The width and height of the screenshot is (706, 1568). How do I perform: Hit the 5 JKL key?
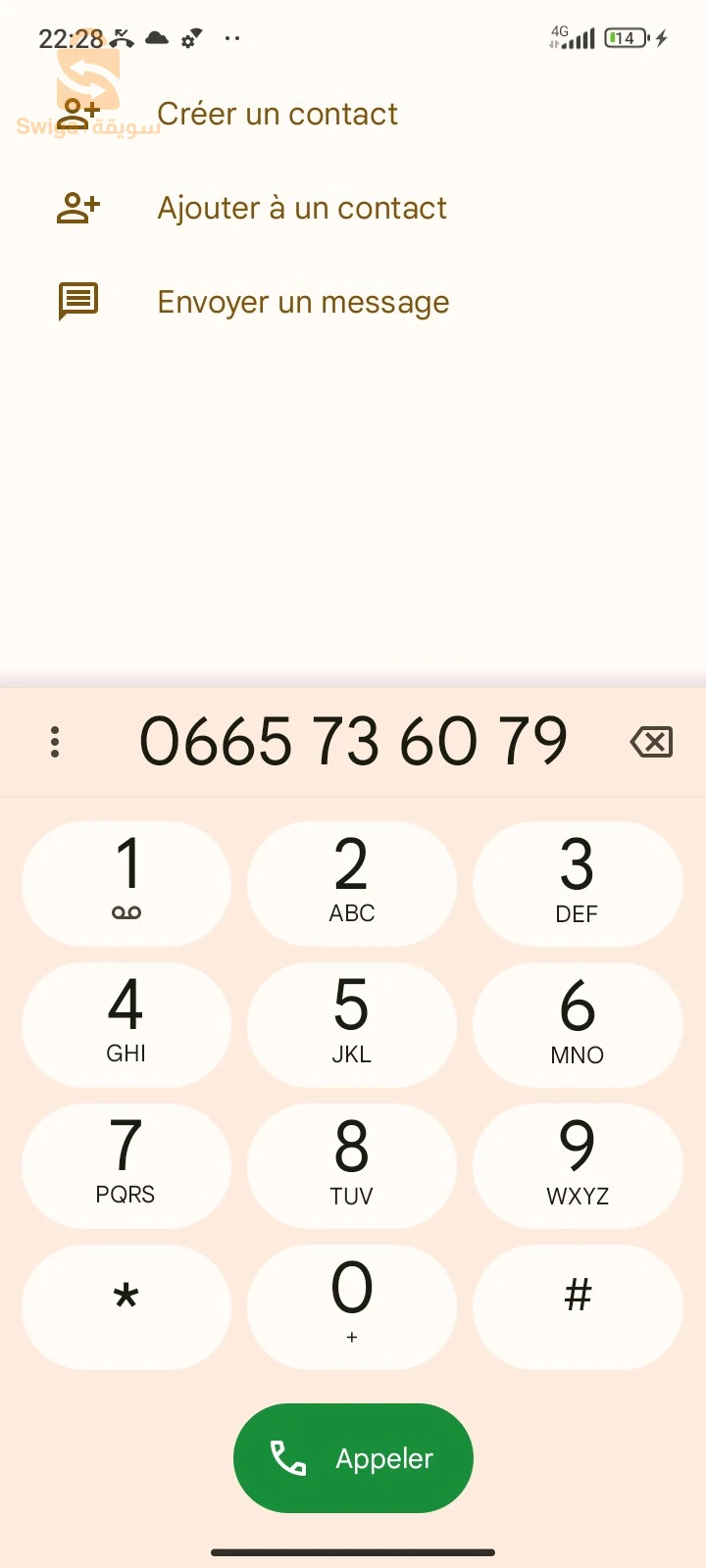click(x=352, y=1024)
